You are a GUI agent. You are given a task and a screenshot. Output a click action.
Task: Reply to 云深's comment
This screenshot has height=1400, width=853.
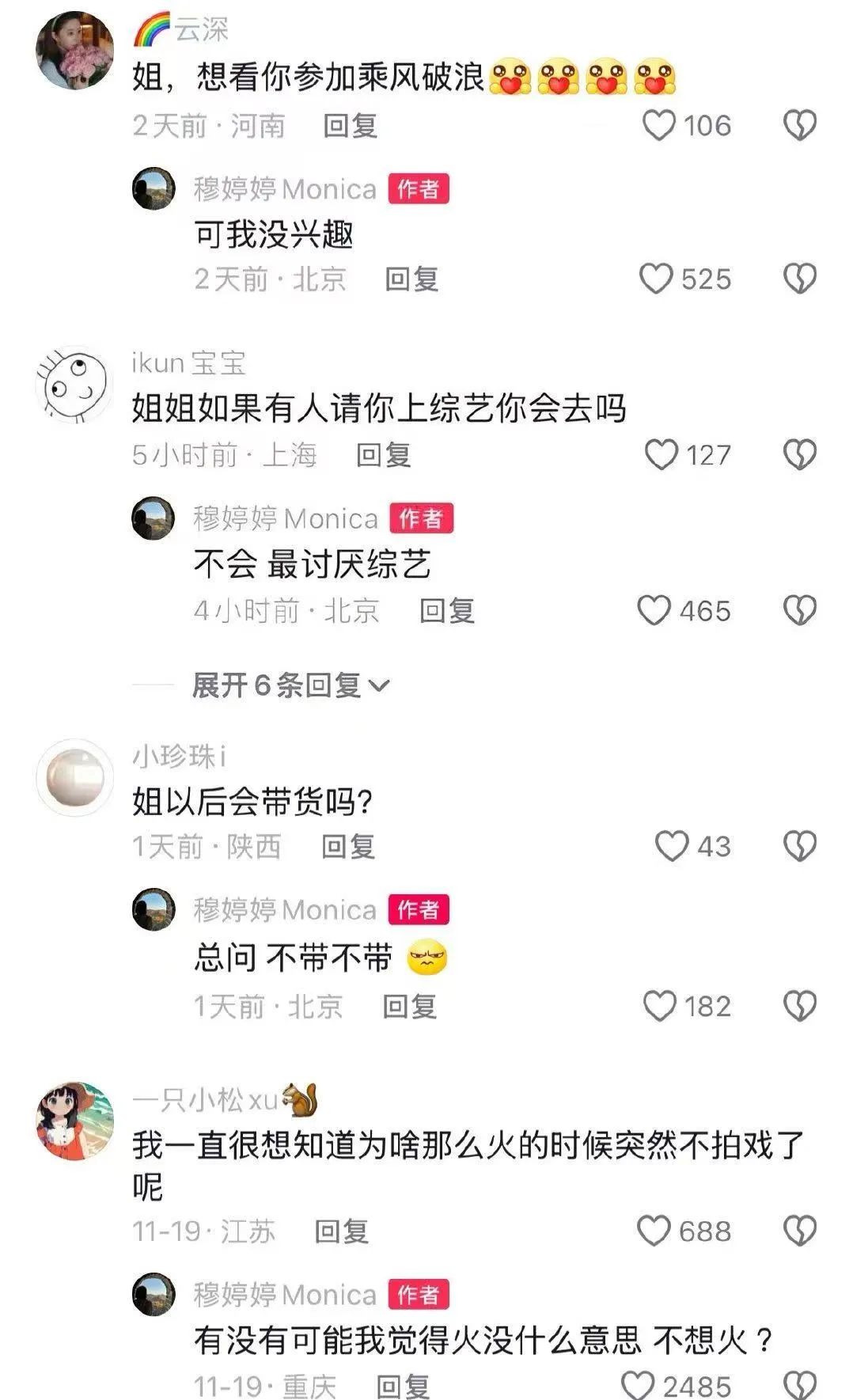351,126
